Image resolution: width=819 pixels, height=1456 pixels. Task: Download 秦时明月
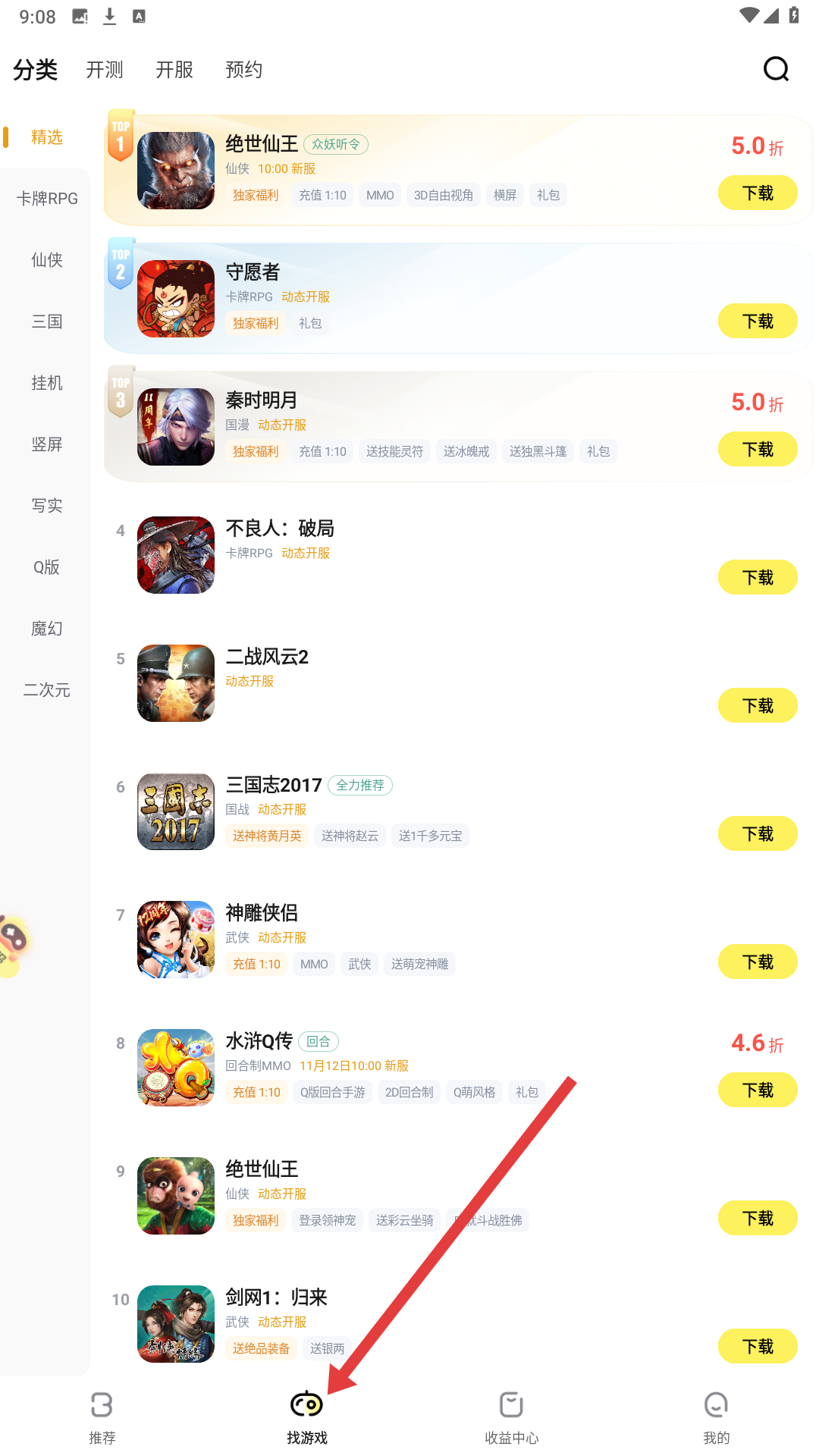click(757, 450)
